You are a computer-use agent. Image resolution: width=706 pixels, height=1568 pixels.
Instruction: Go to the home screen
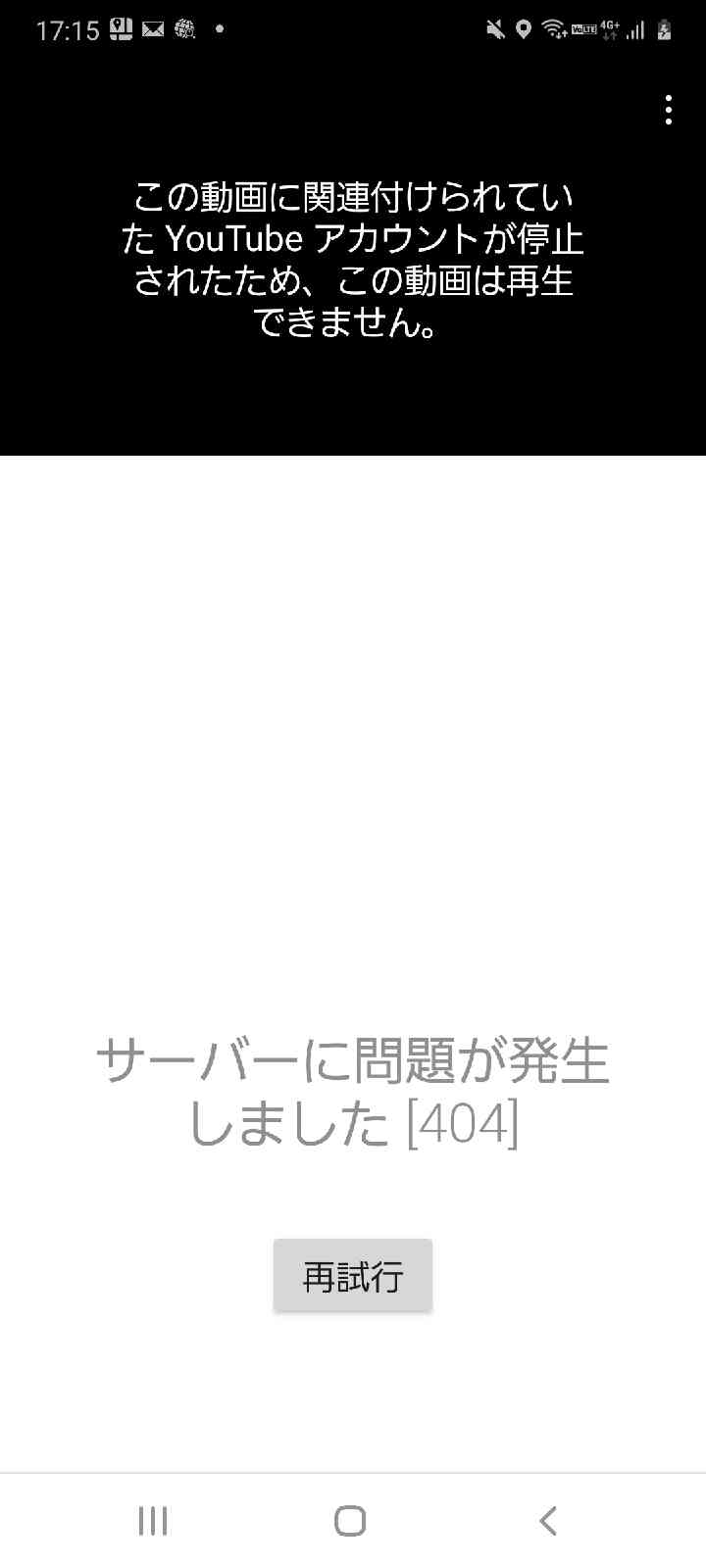[x=350, y=1521]
